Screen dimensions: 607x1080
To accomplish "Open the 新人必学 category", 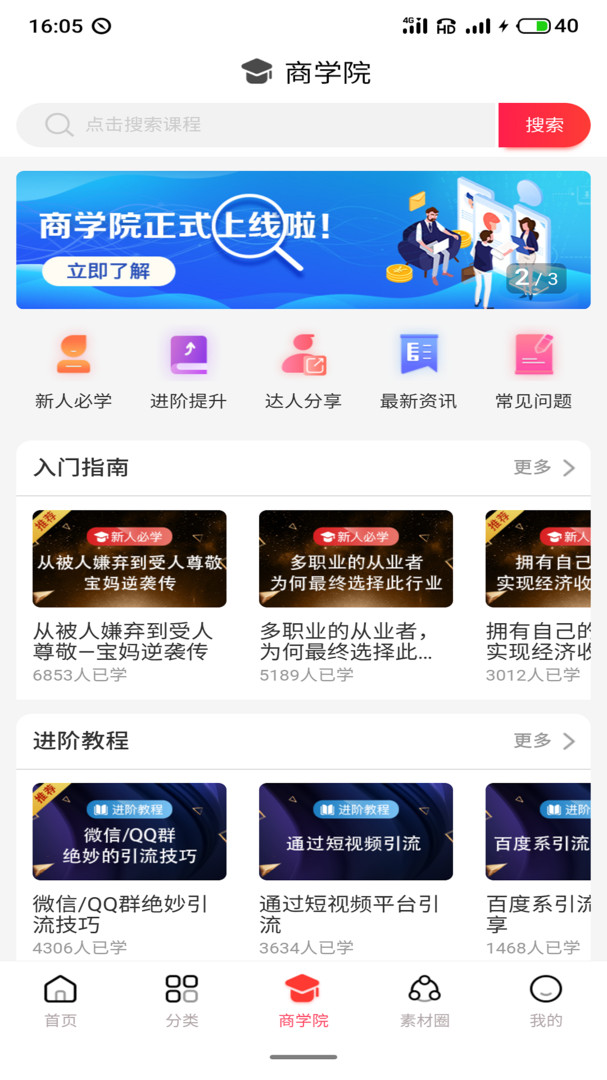I will pyautogui.click(x=73, y=370).
